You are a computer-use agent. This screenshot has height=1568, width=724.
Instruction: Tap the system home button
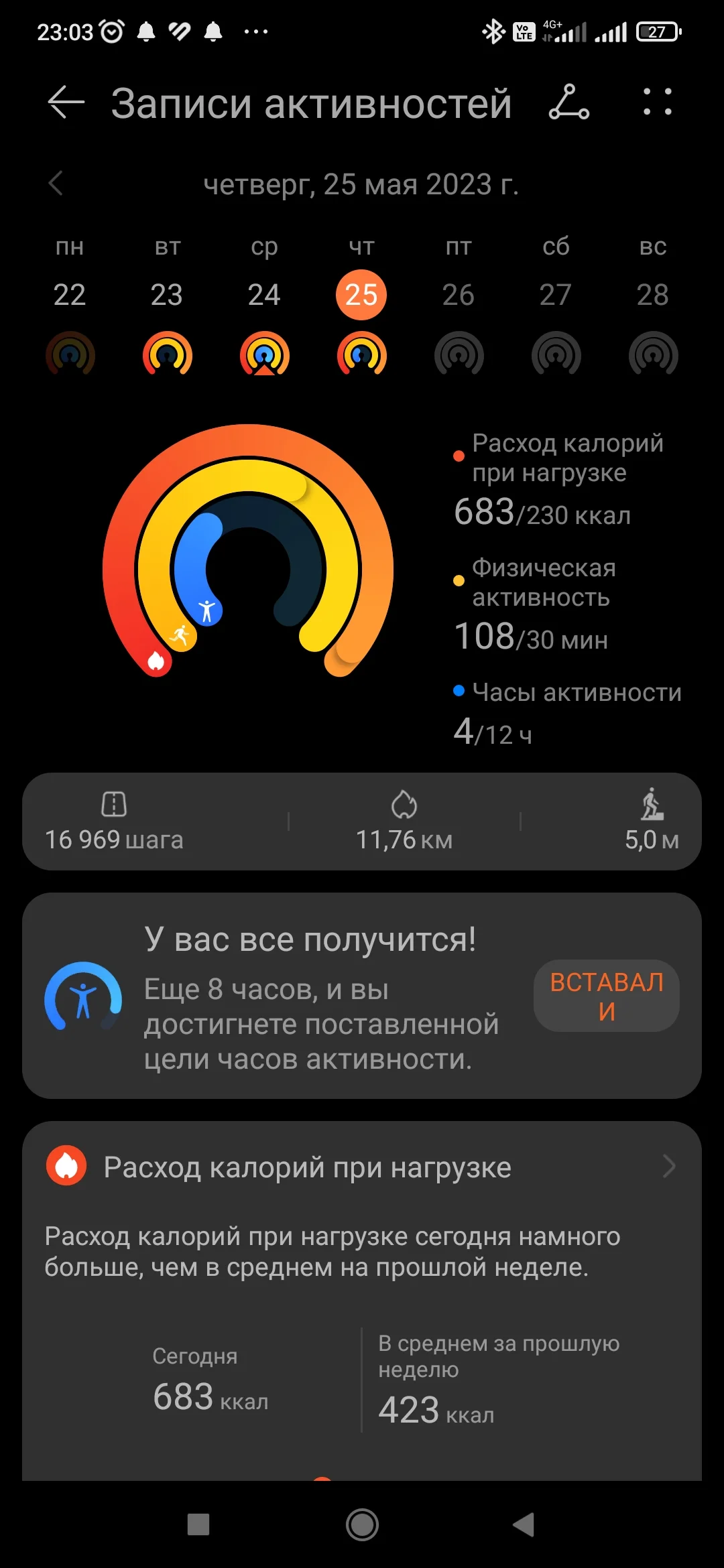click(x=362, y=1525)
